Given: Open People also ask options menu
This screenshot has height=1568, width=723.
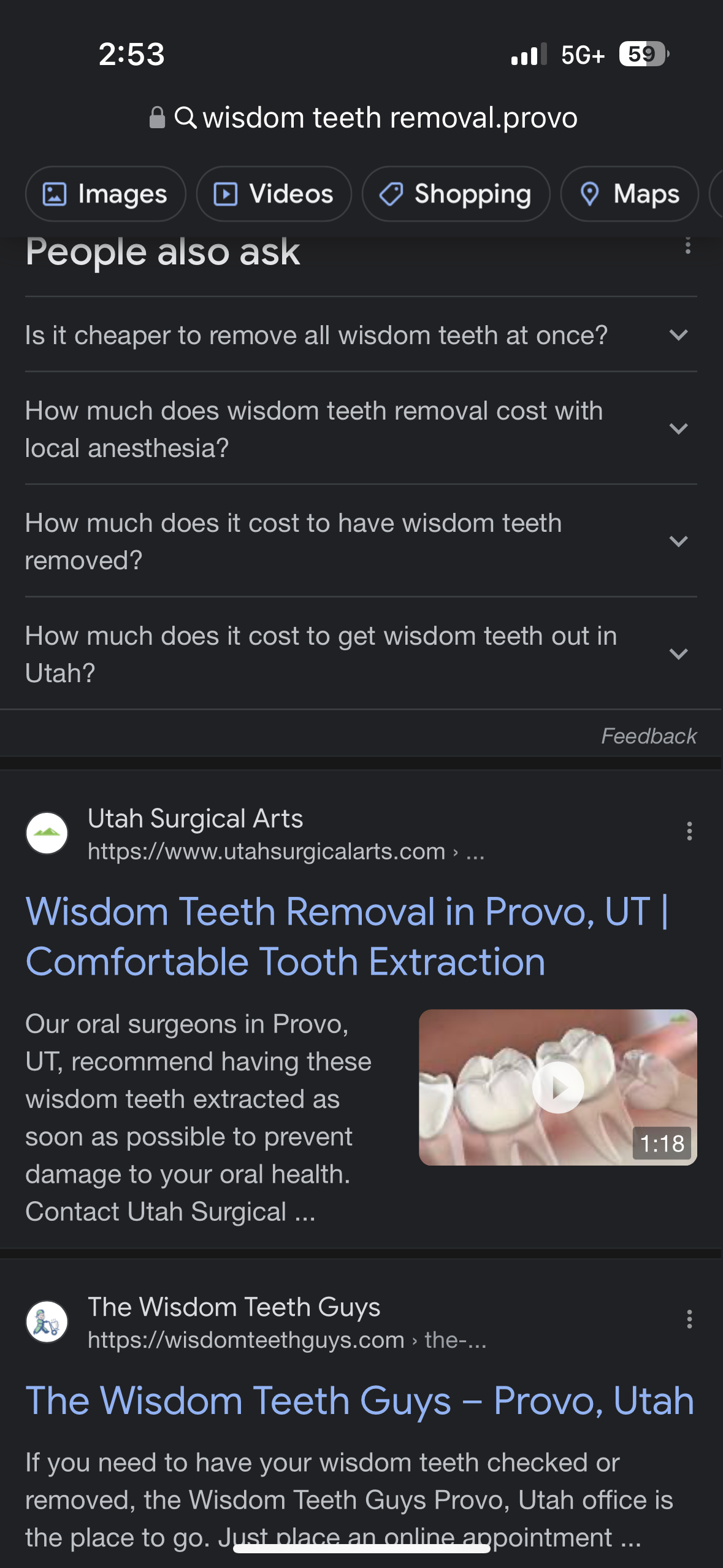Looking at the screenshot, I should pyautogui.click(x=688, y=246).
